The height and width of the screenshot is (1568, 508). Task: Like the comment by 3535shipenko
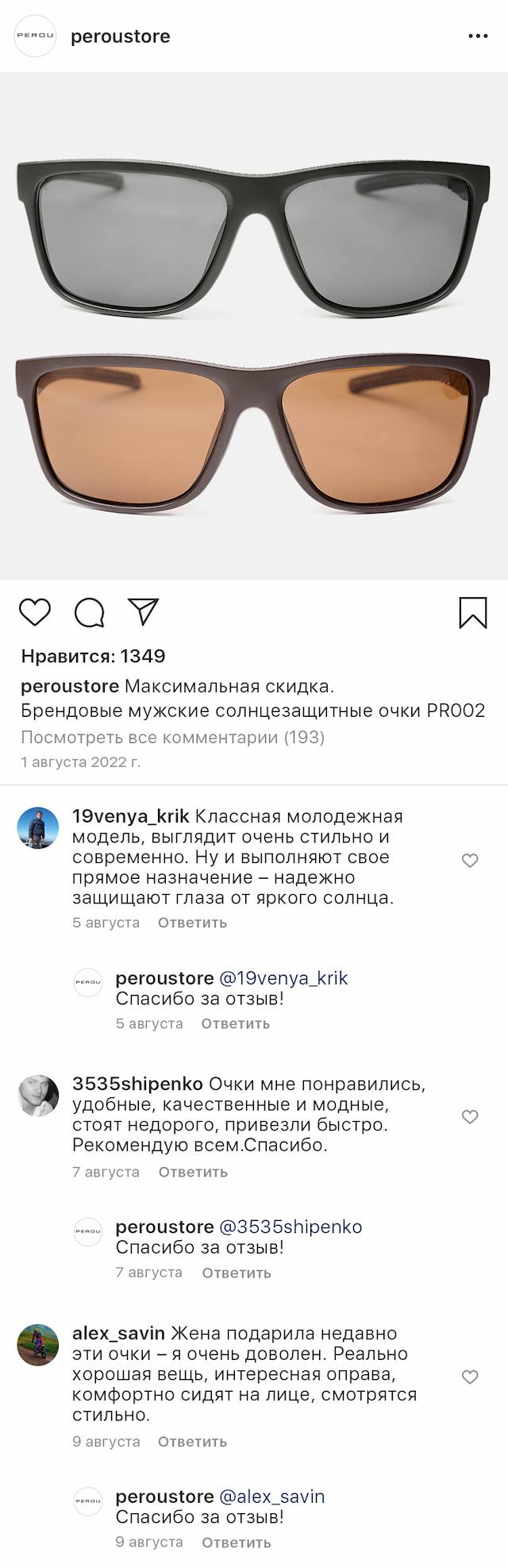click(470, 1117)
